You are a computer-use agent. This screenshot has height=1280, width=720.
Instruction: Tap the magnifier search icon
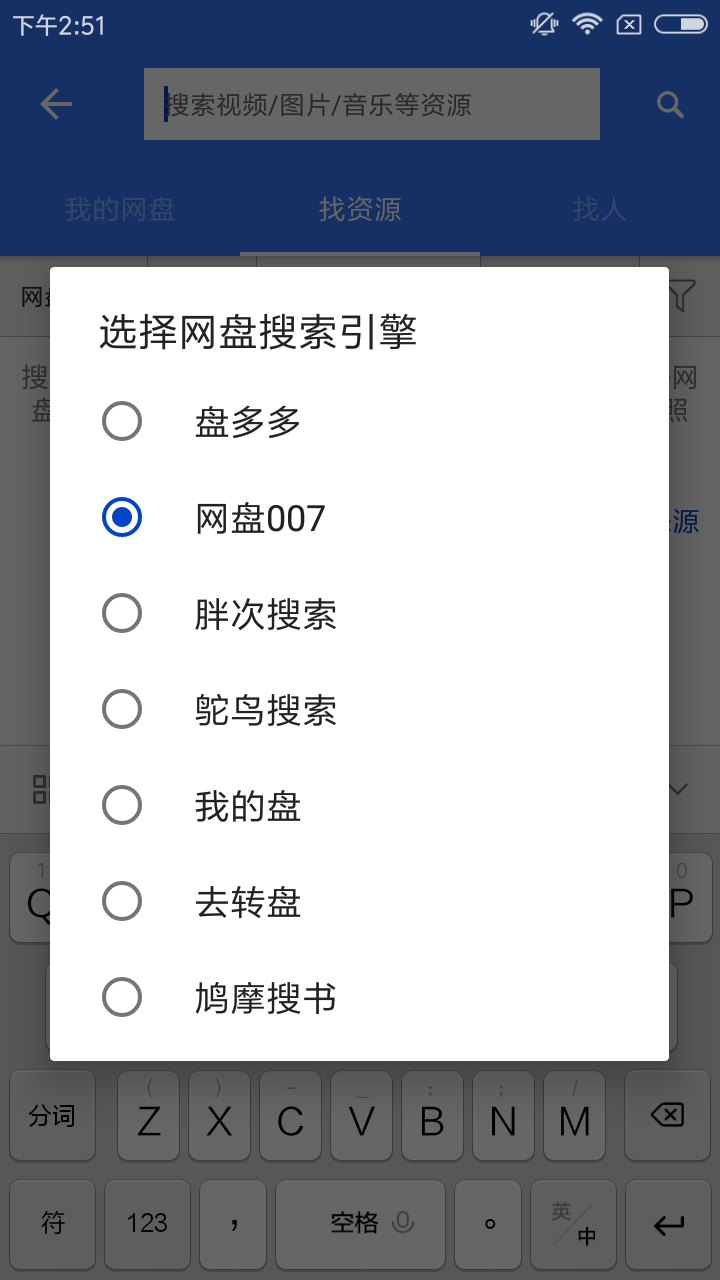click(x=668, y=103)
